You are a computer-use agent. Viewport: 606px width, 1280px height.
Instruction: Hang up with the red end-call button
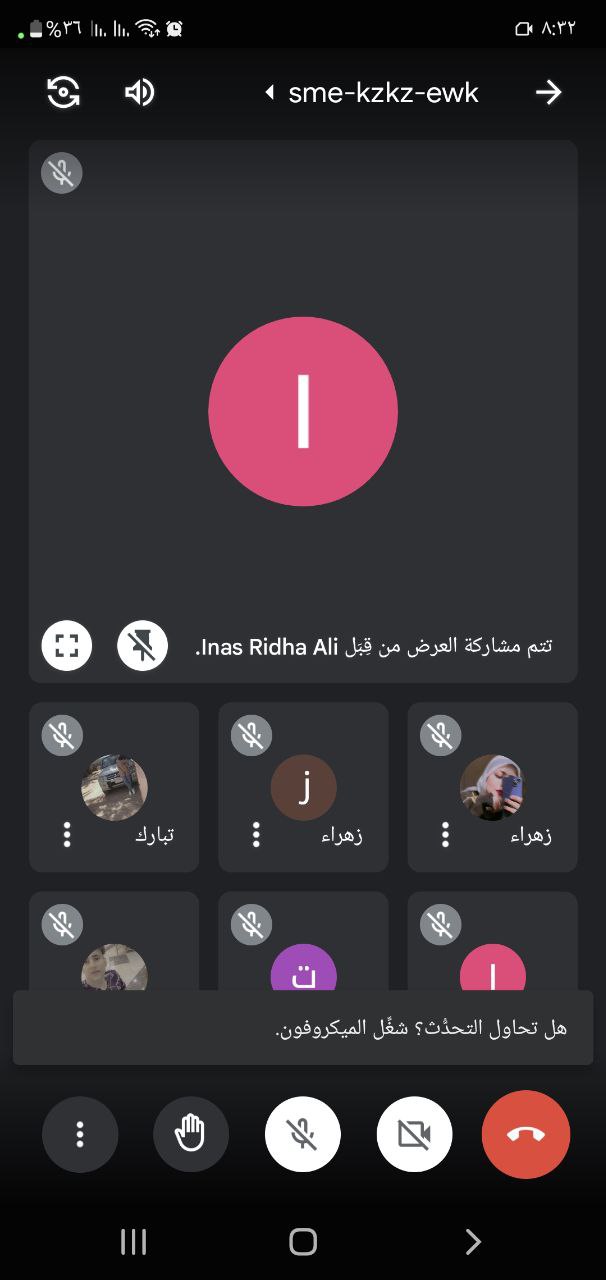[x=526, y=1134]
